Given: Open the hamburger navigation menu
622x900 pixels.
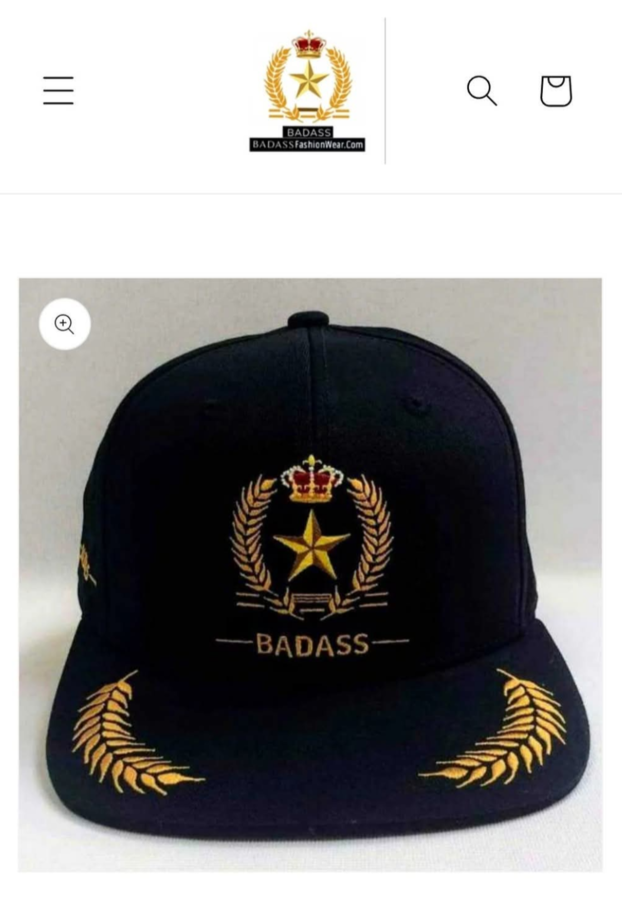Looking at the screenshot, I should (58, 91).
